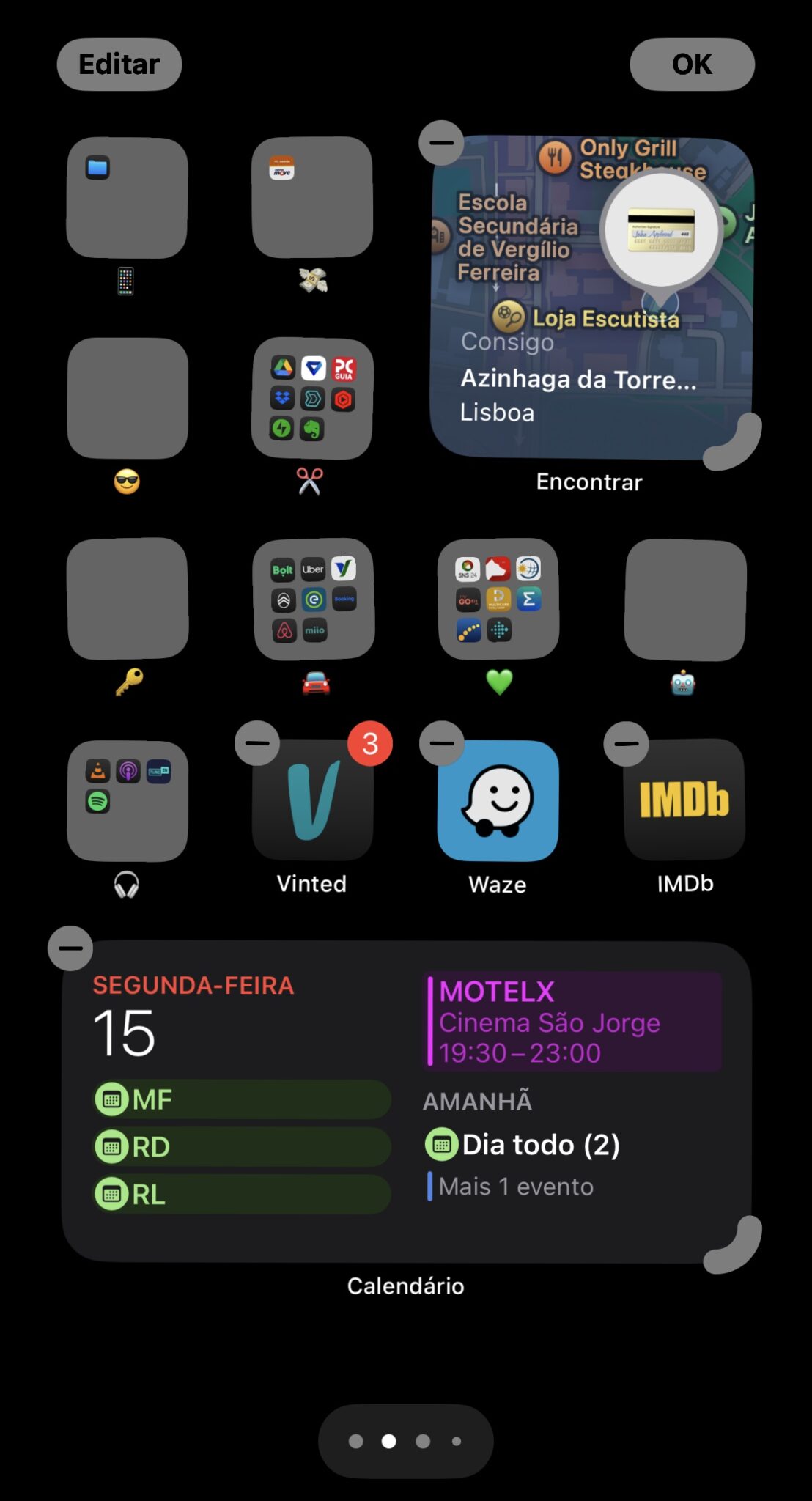Image resolution: width=812 pixels, height=1501 pixels.
Task: Open the green heart health folder
Action: [498, 599]
